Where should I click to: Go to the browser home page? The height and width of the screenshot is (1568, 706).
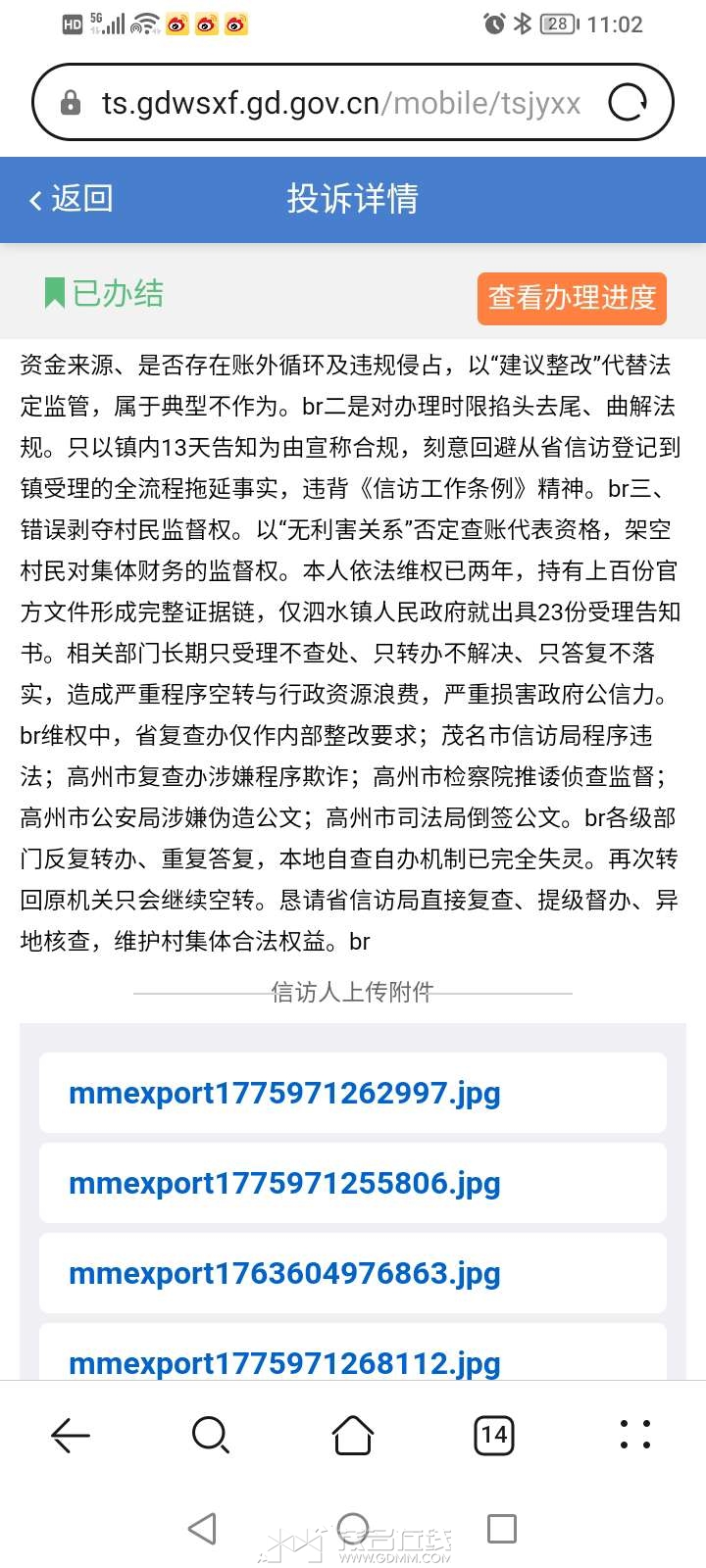pyautogui.click(x=353, y=1436)
